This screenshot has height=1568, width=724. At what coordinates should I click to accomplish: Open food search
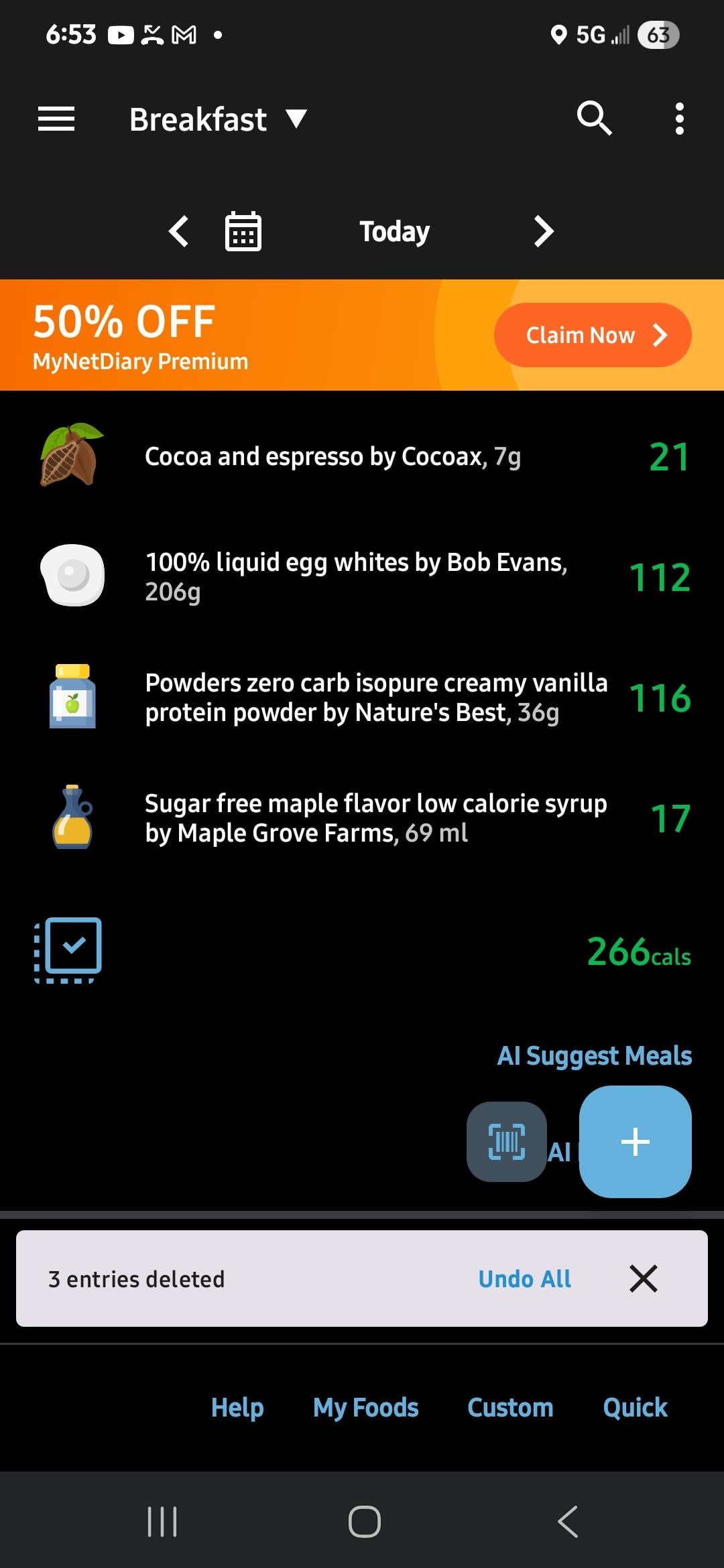point(594,119)
